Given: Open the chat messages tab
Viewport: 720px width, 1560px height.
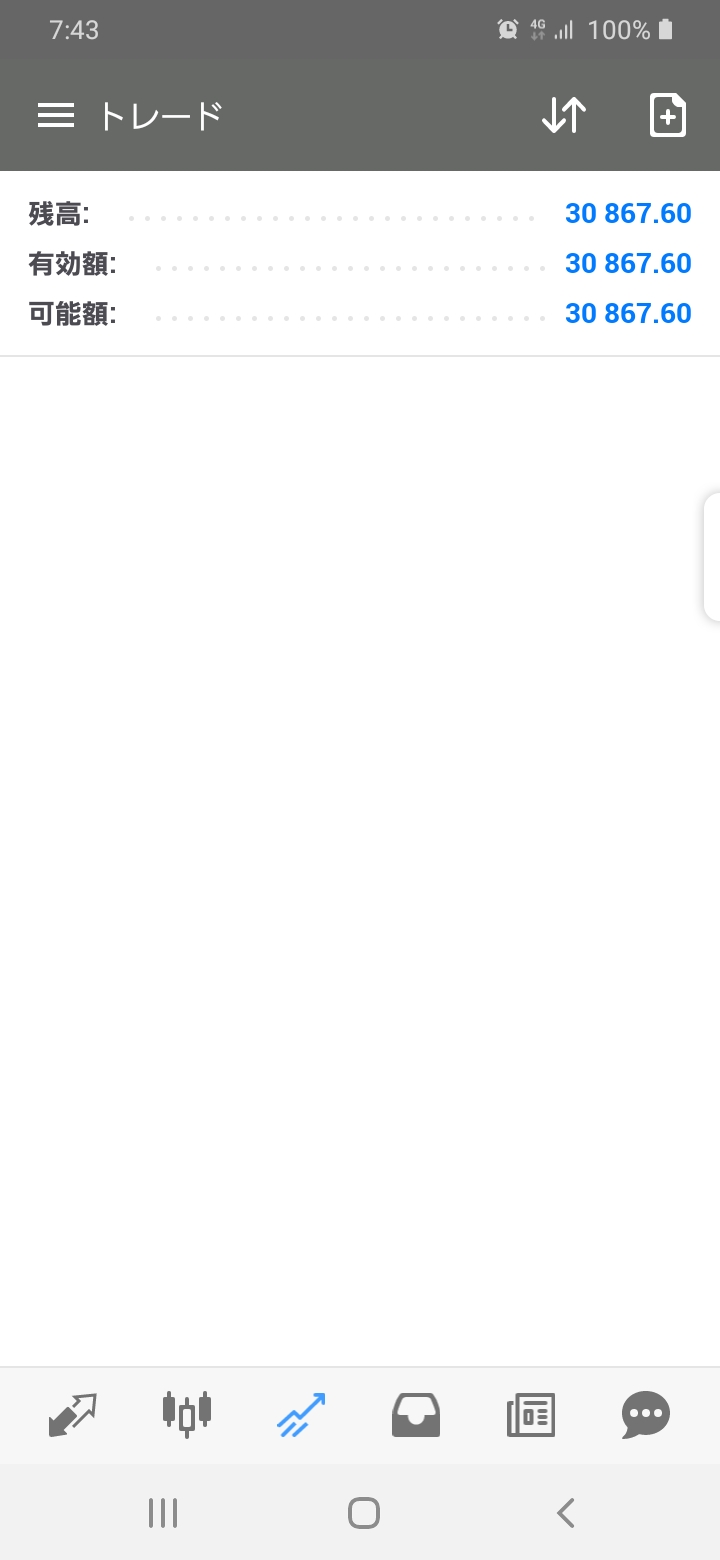Looking at the screenshot, I should click(x=646, y=1415).
